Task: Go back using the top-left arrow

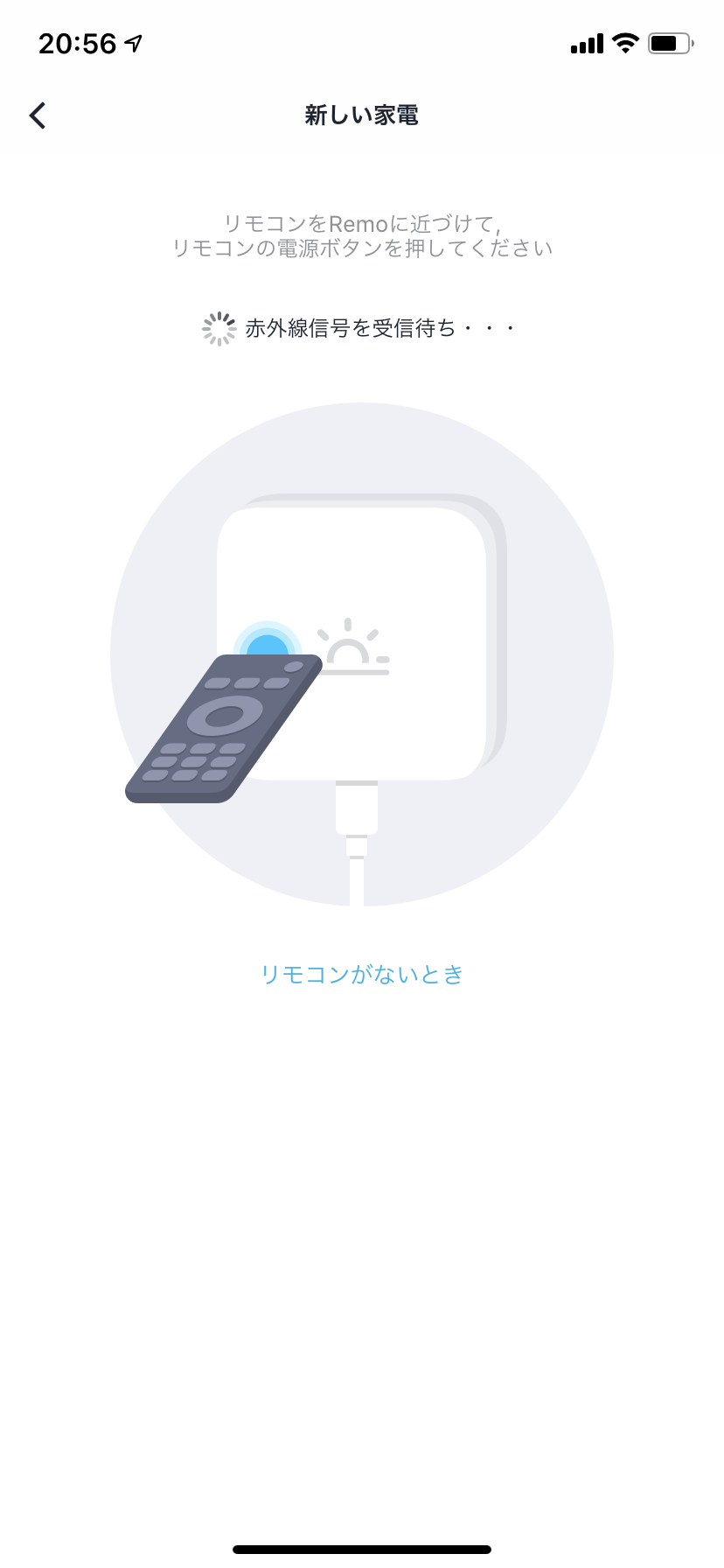Action: tap(38, 115)
